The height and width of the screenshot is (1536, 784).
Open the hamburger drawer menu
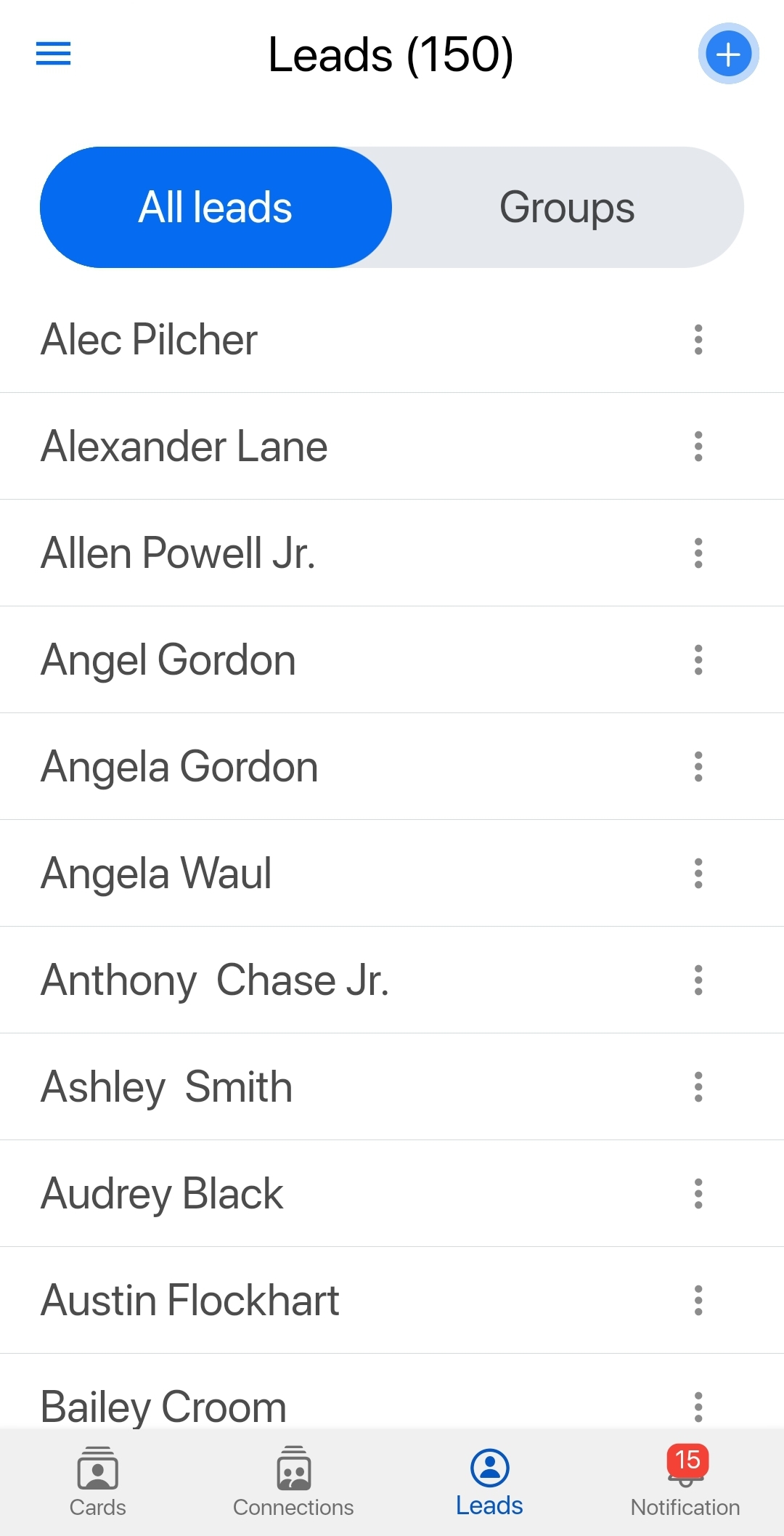tap(53, 54)
